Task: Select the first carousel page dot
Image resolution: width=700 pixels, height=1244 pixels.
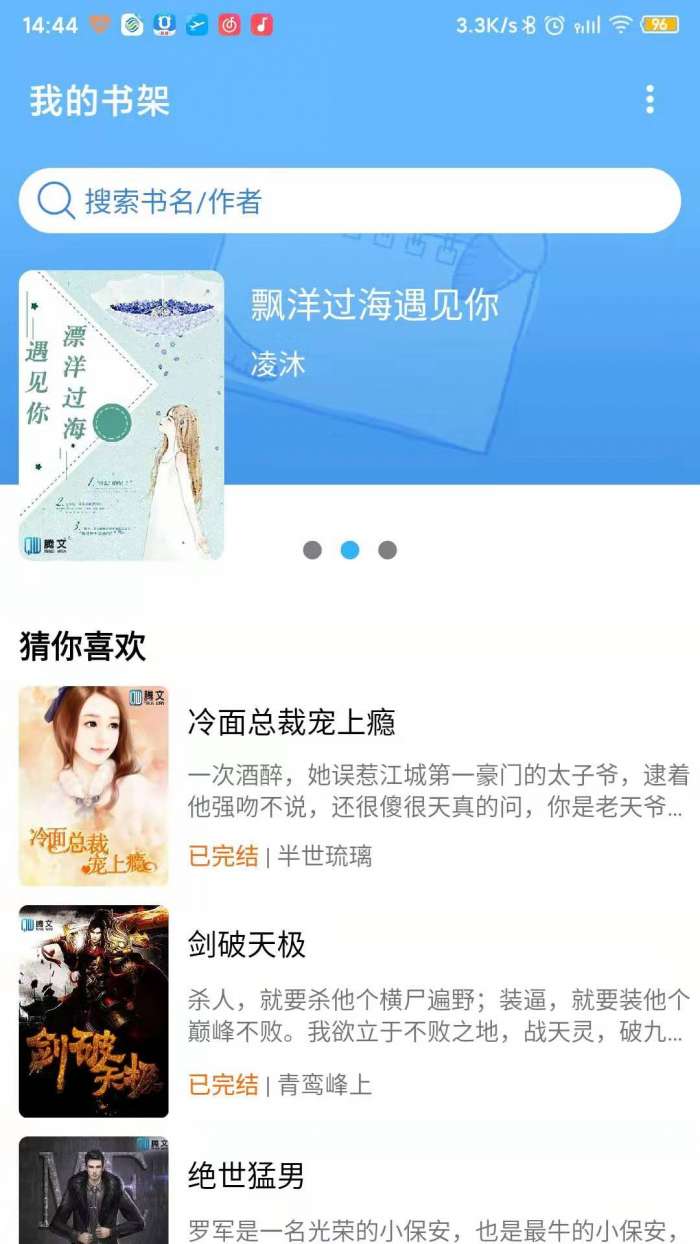Action: 312,550
